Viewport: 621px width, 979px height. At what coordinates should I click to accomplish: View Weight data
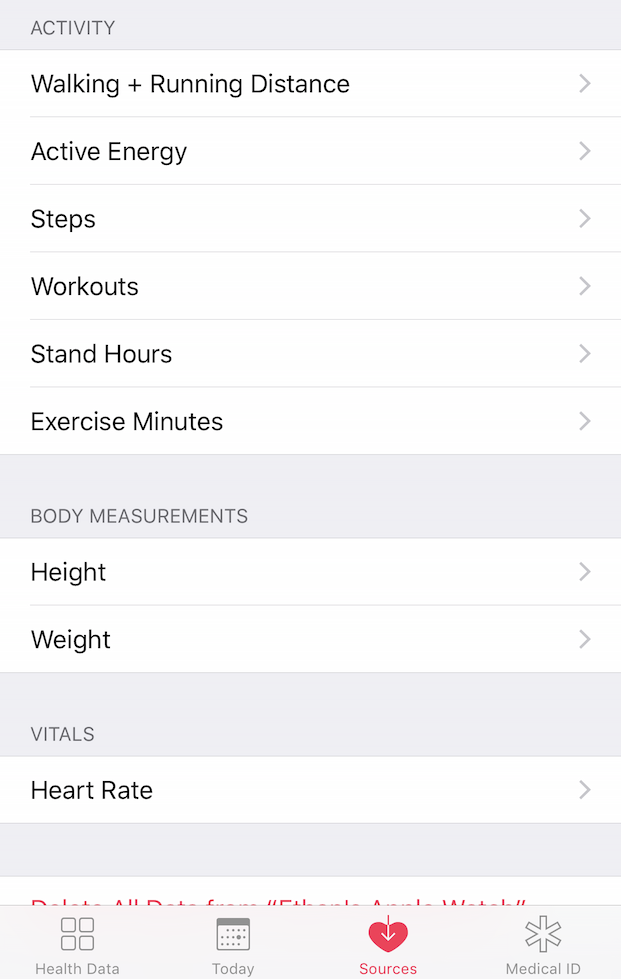point(310,639)
